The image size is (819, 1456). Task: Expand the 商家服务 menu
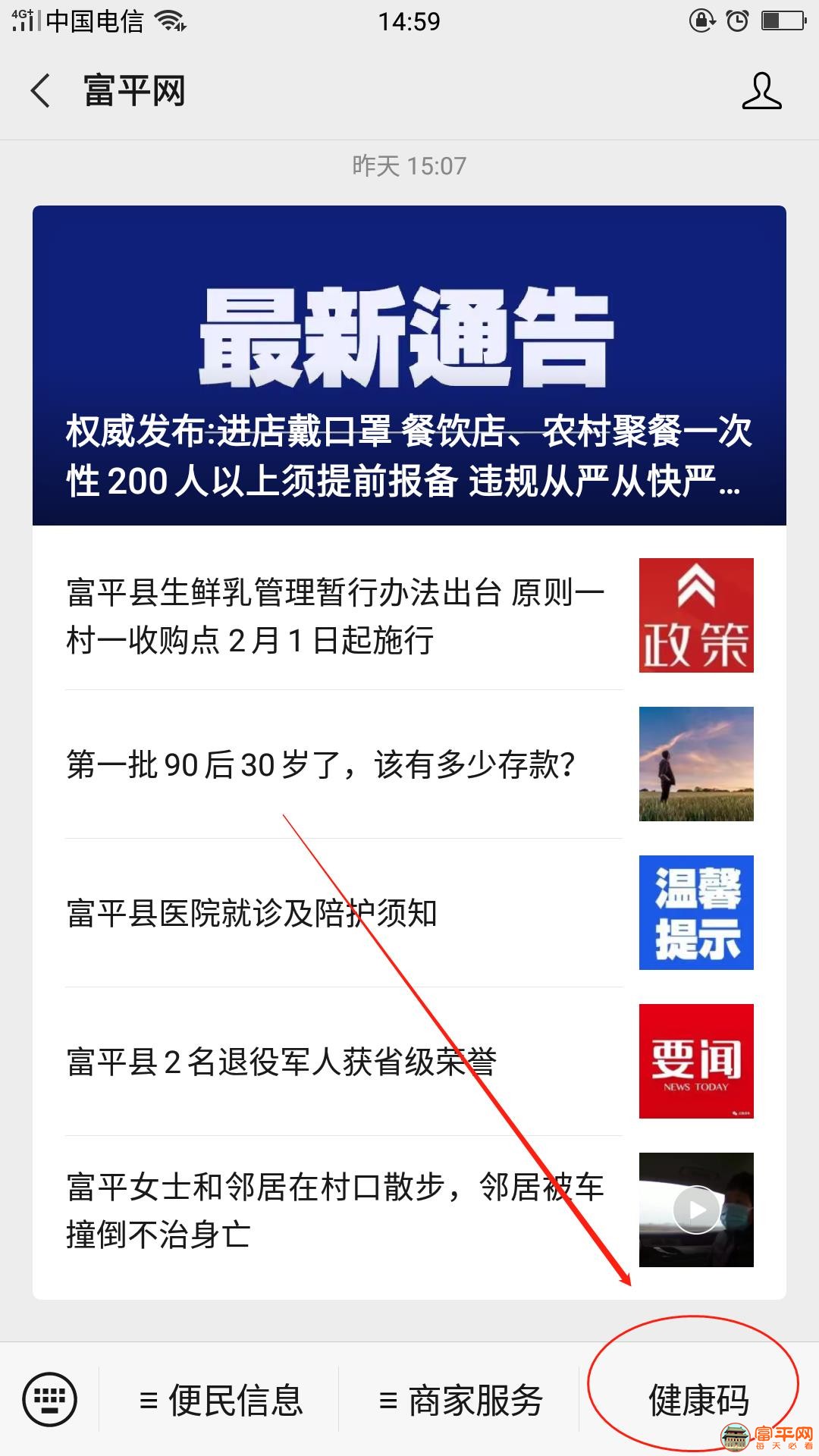(460, 1400)
